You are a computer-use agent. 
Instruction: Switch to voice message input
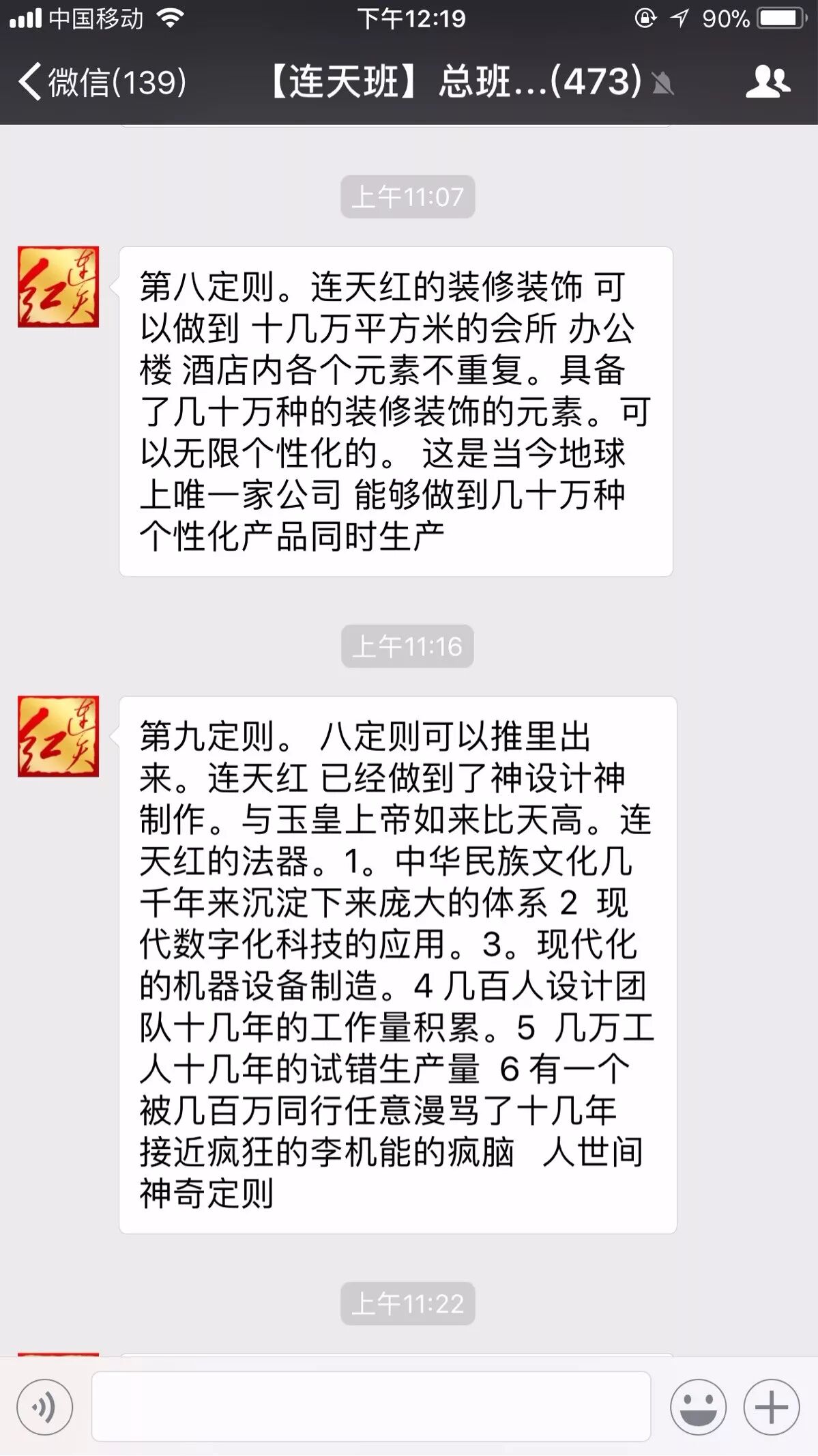[x=44, y=1406]
